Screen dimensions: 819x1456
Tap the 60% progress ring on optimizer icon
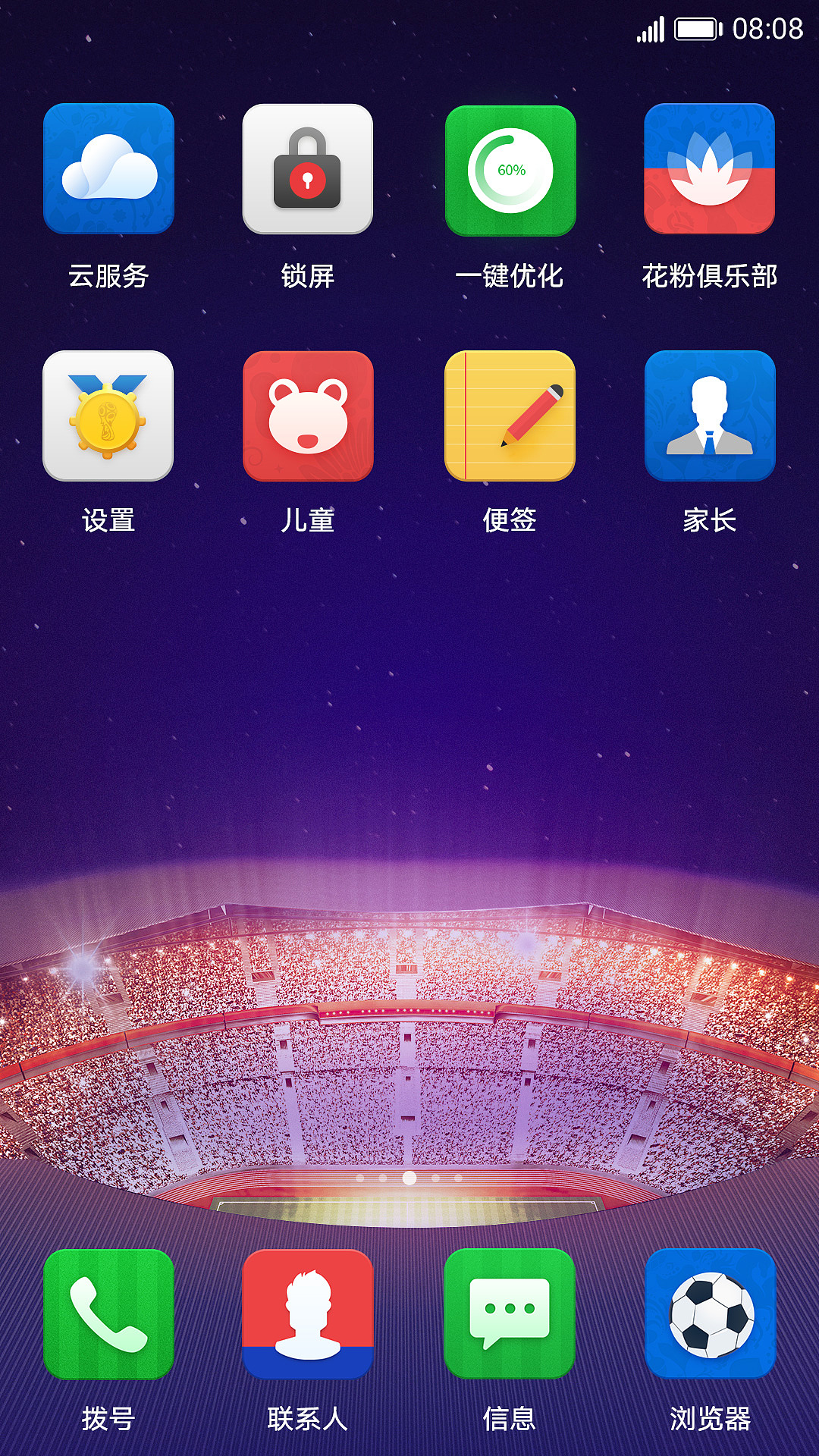510,171
